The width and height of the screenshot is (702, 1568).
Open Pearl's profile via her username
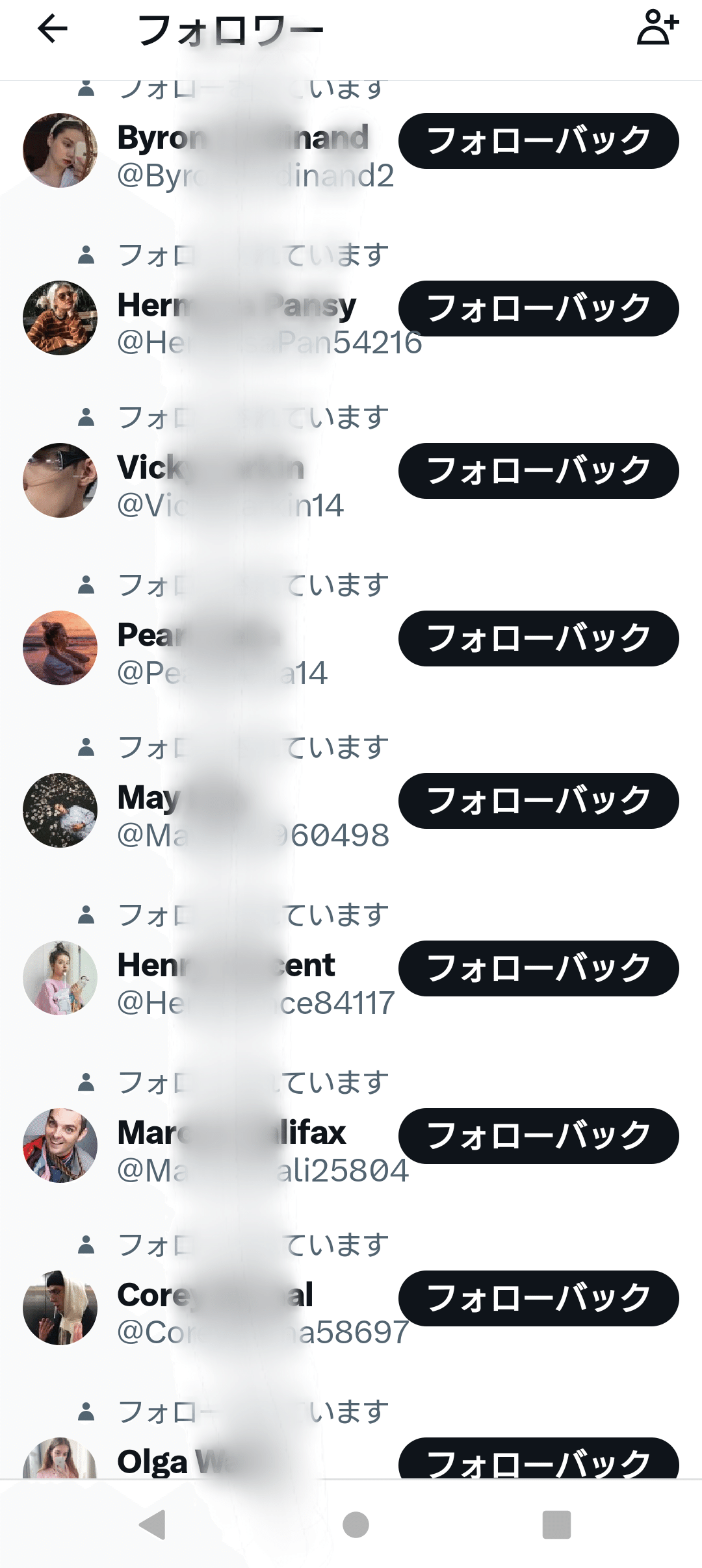coord(224,676)
